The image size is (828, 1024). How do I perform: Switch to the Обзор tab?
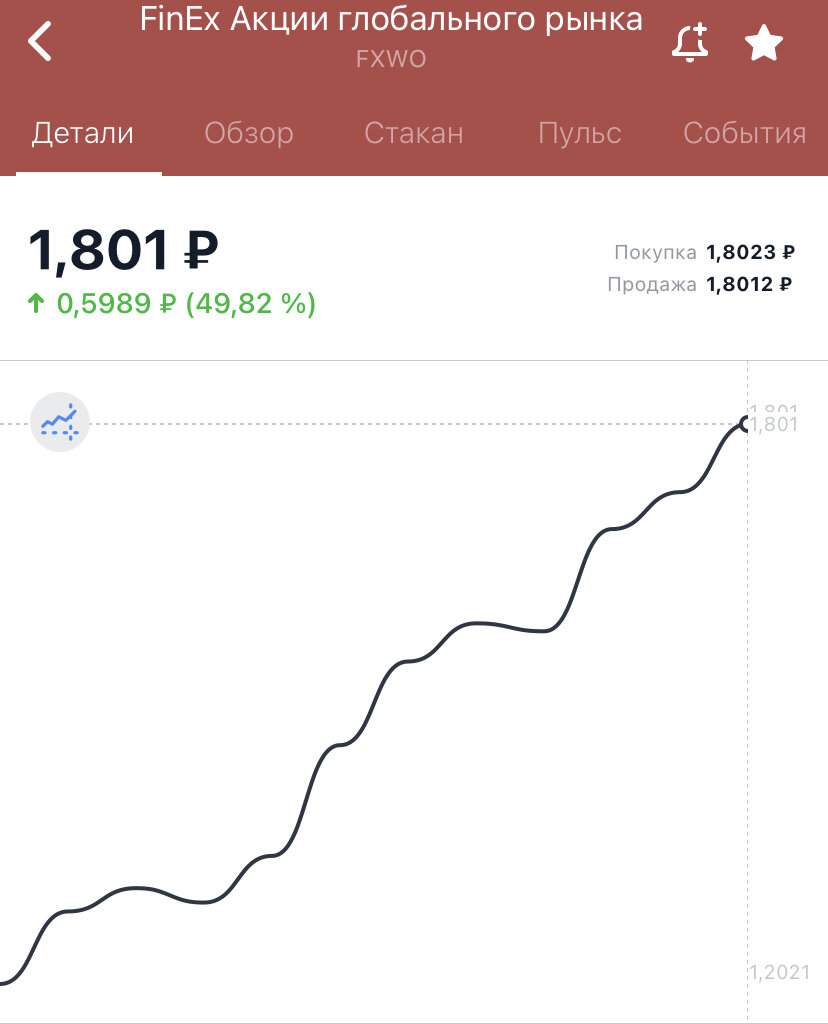click(x=249, y=132)
